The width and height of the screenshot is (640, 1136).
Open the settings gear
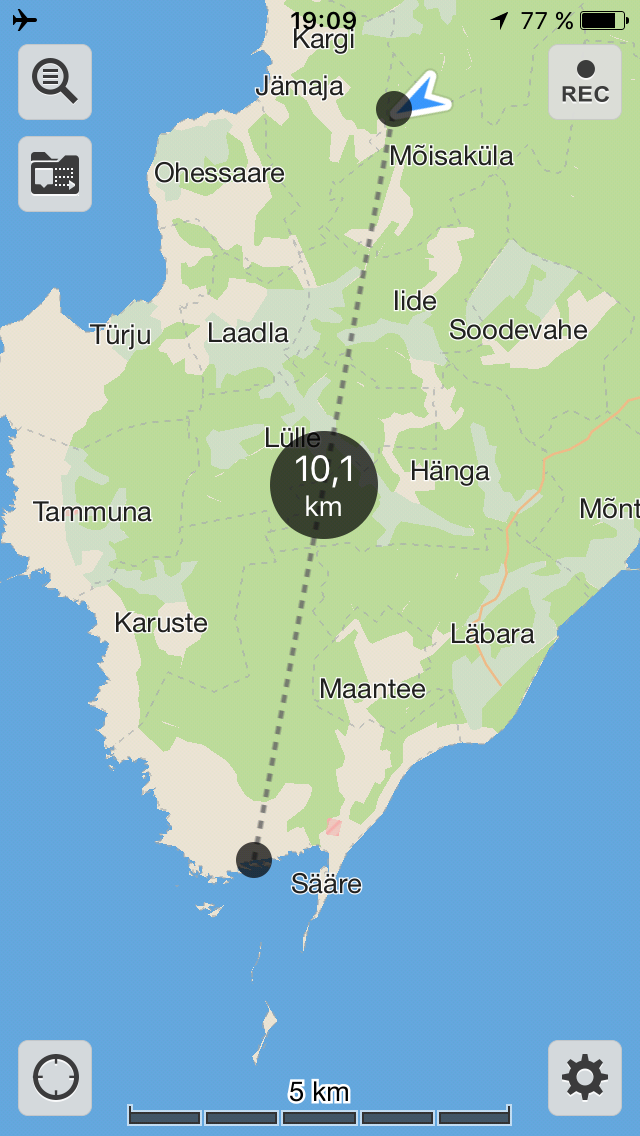[585, 1078]
